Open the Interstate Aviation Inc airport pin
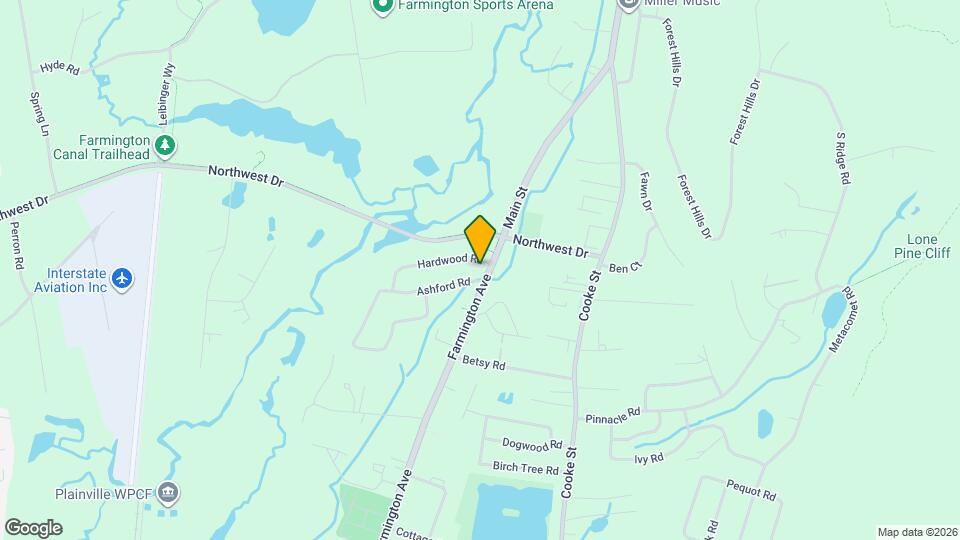Image resolution: width=960 pixels, height=540 pixels. click(122, 279)
